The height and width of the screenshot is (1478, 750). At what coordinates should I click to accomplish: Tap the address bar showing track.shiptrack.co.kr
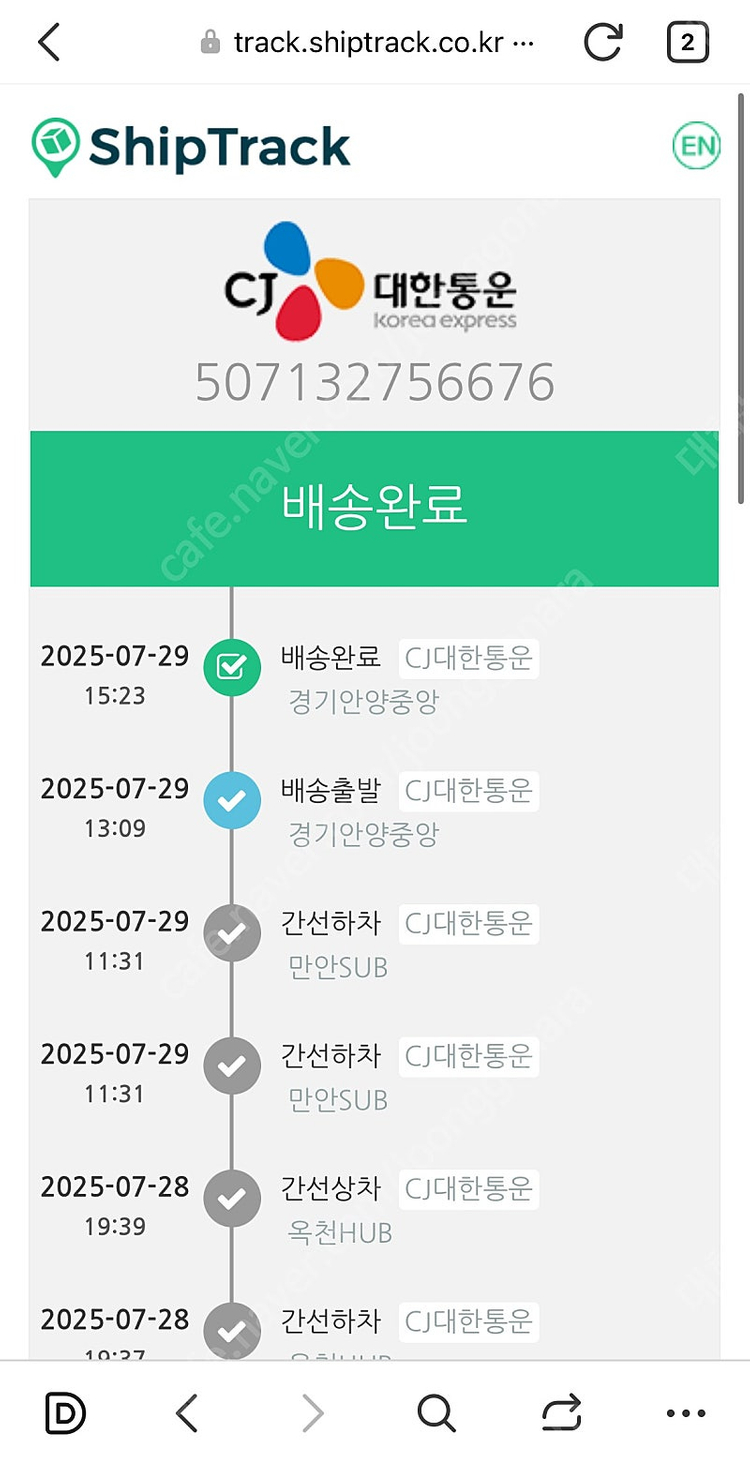click(370, 42)
